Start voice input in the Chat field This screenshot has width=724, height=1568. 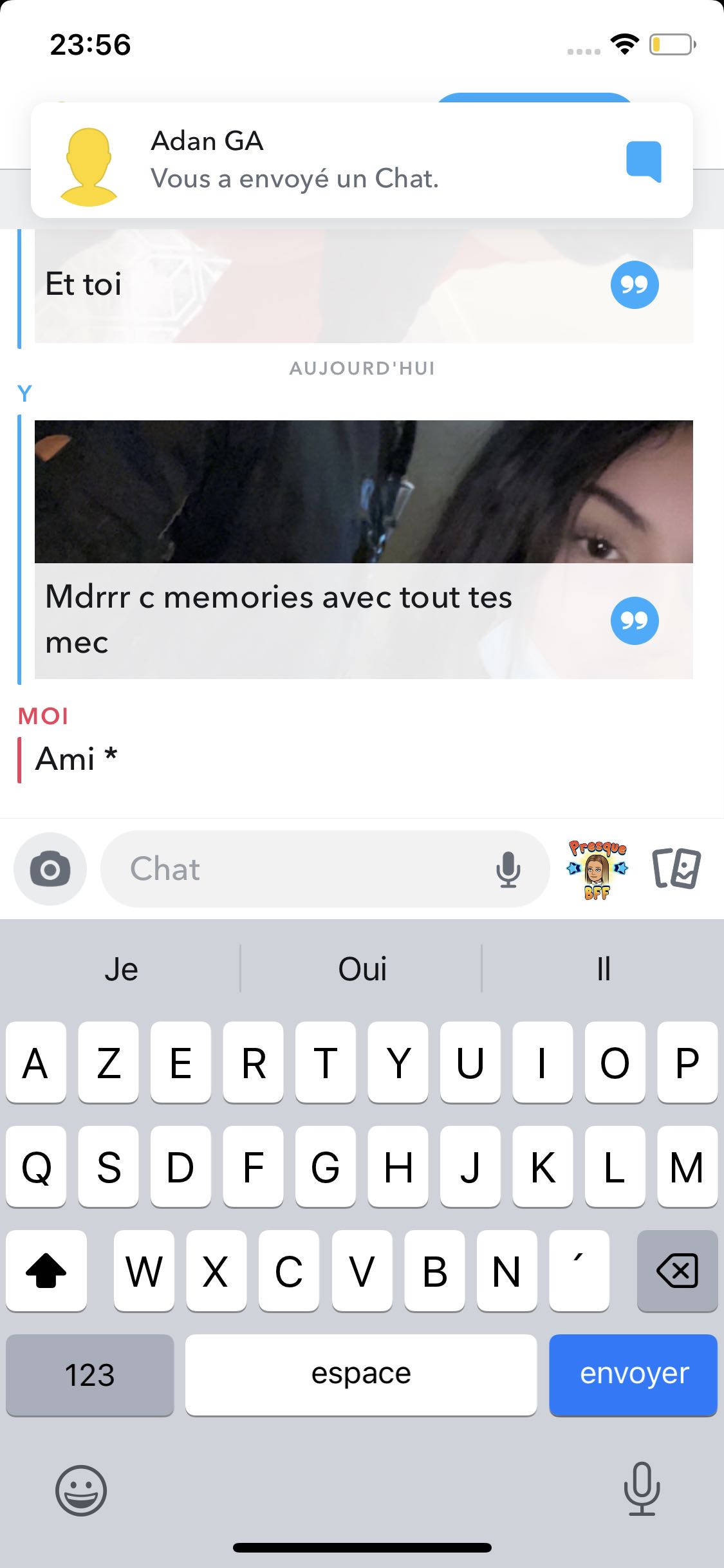[x=508, y=870]
